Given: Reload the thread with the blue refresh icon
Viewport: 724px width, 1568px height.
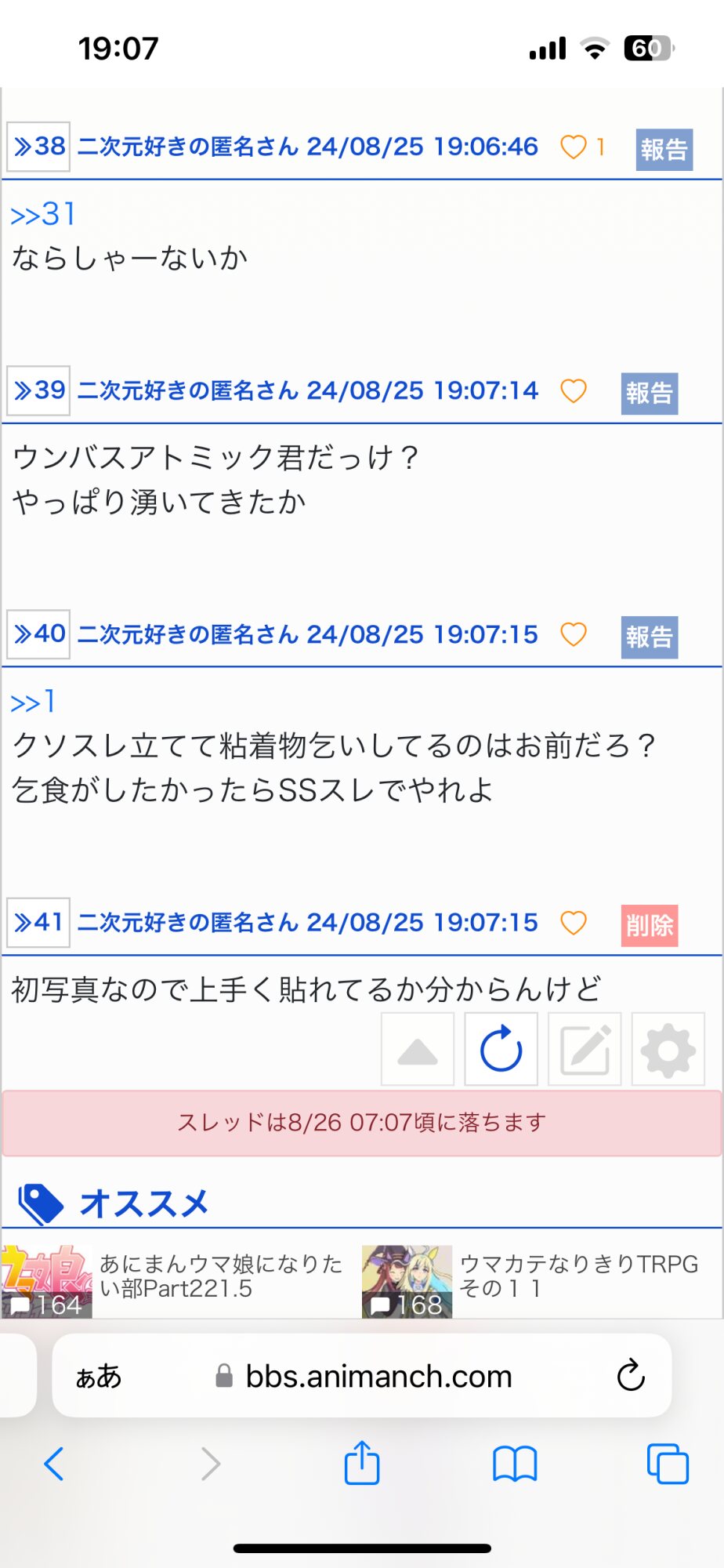Looking at the screenshot, I should [501, 1050].
